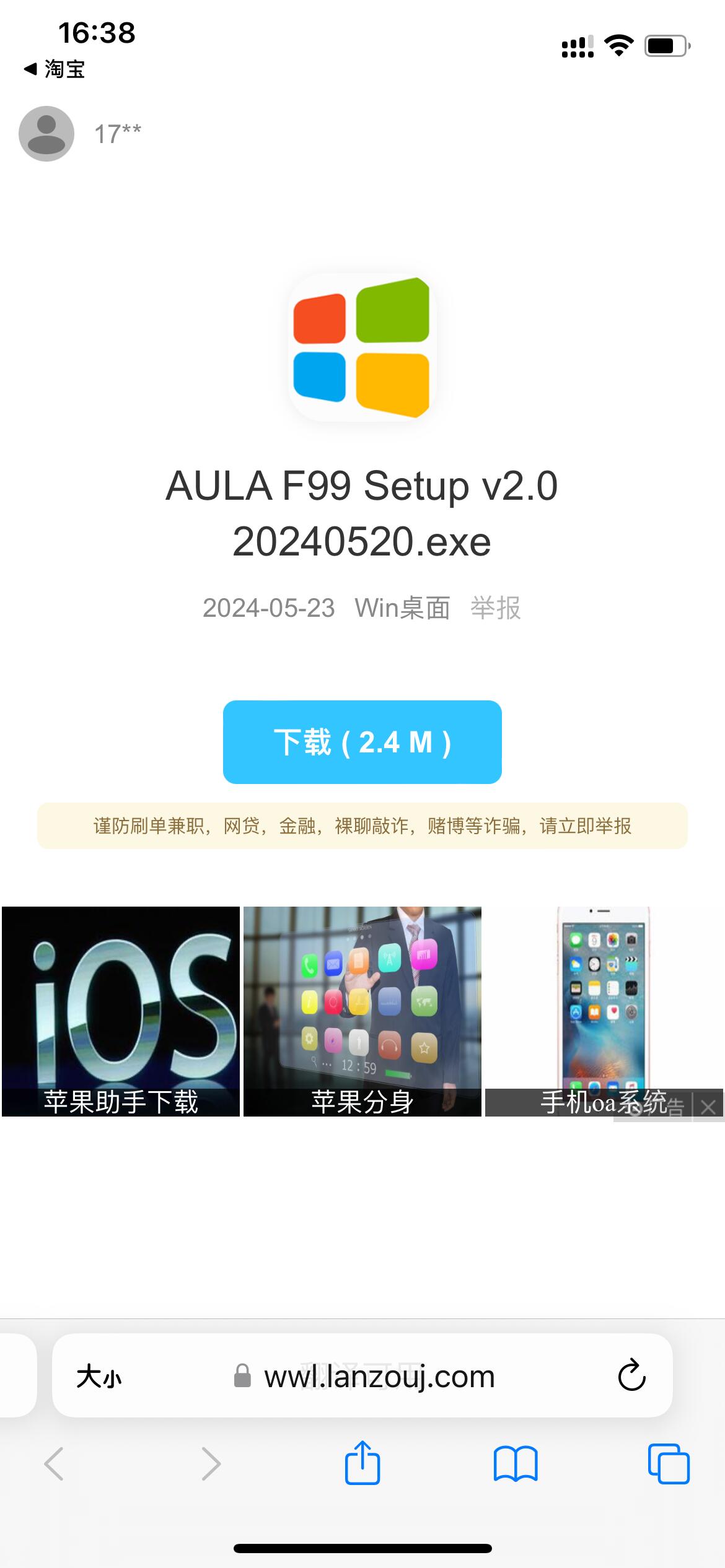Show all open Safari tabs
The height and width of the screenshot is (1568, 725).
pos(668,1463)
